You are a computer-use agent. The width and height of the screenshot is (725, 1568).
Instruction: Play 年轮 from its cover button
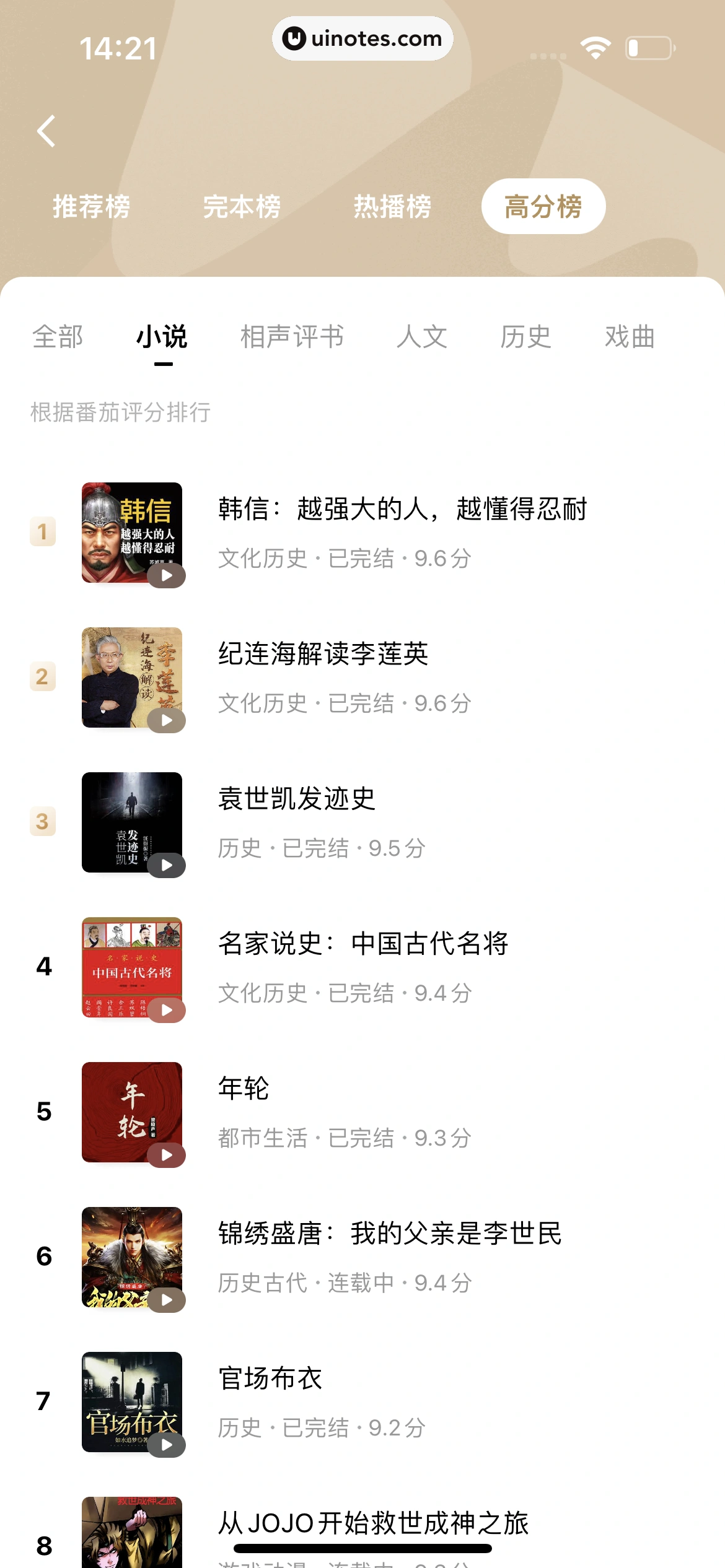(166, 1155)
